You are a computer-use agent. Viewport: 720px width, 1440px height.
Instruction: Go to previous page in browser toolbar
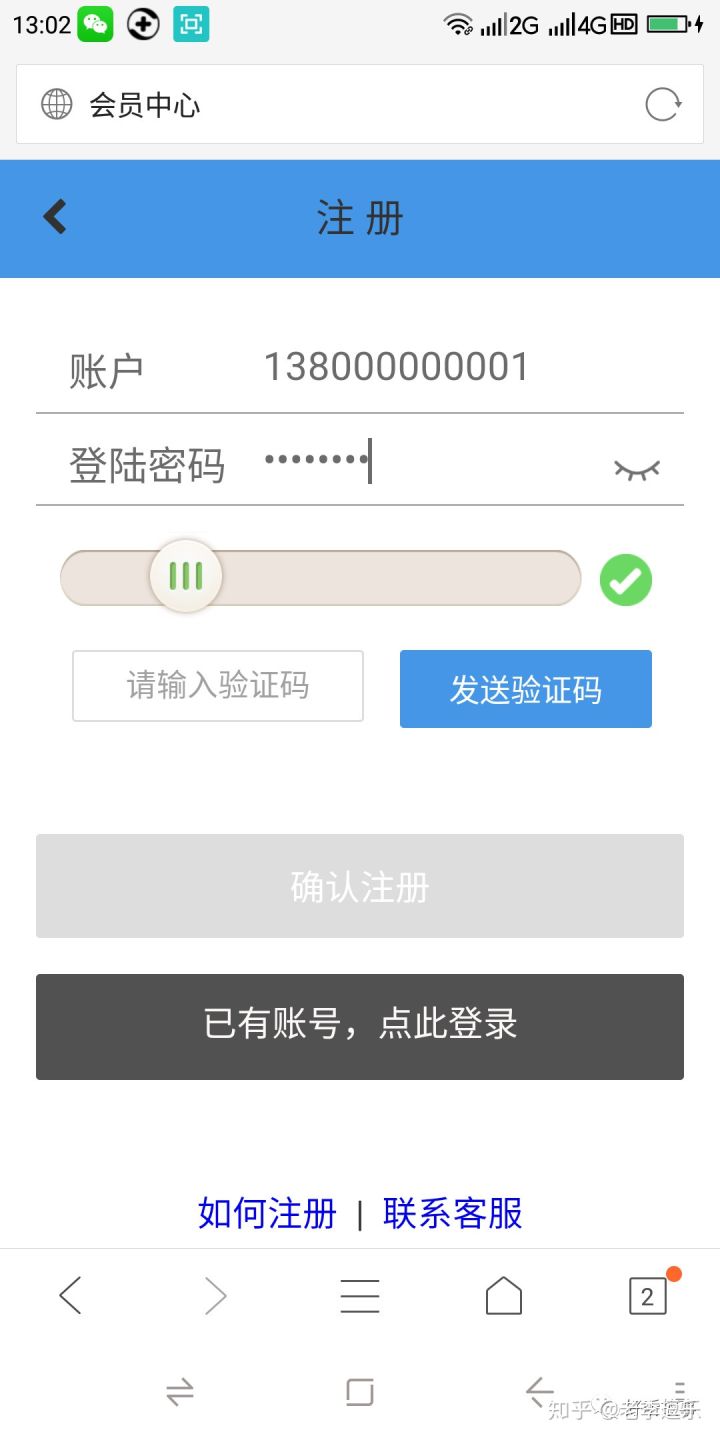[70, 1296]
